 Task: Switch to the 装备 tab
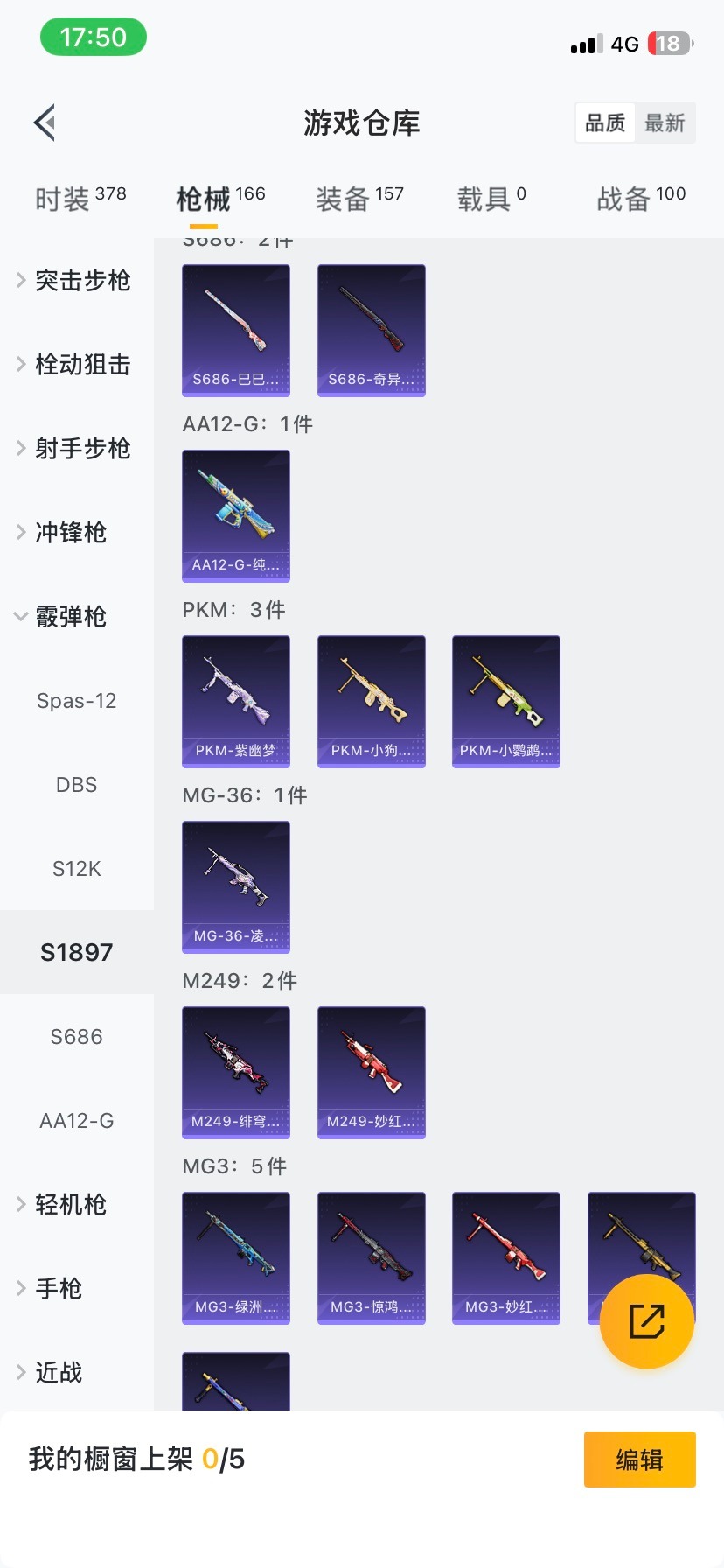click(359, 199)
